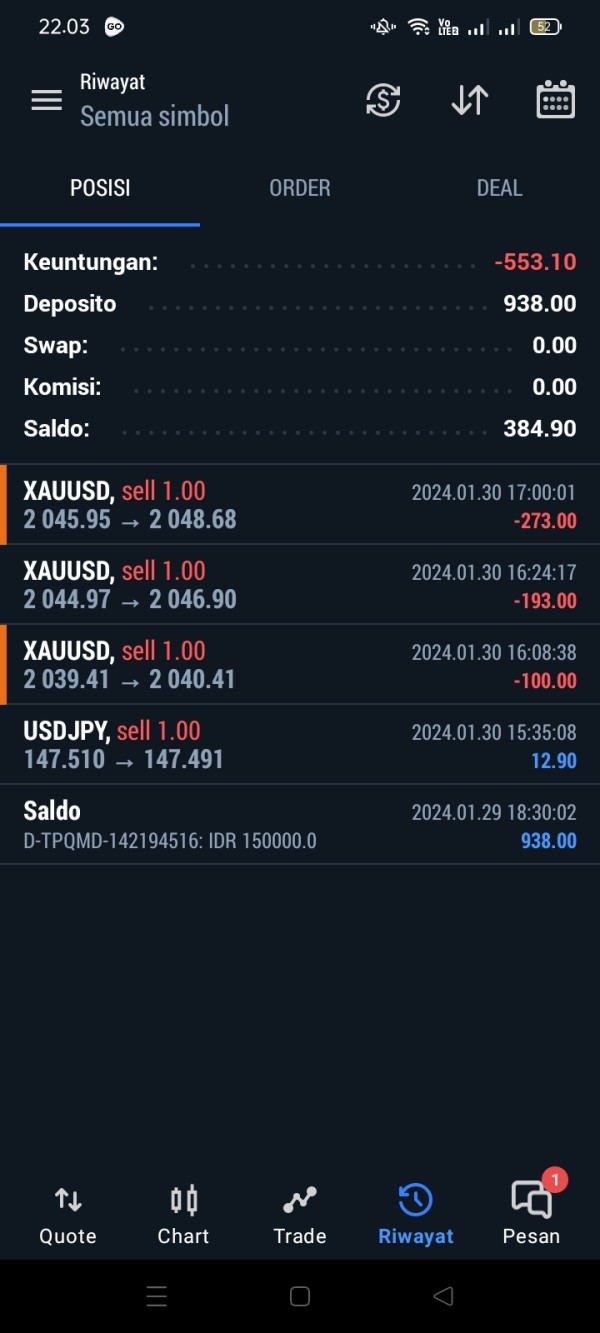This screenshot has height=1333, width=600.
Task: Expand XAUUSD sell closed at 17:00:01
Action: (300, 505)
